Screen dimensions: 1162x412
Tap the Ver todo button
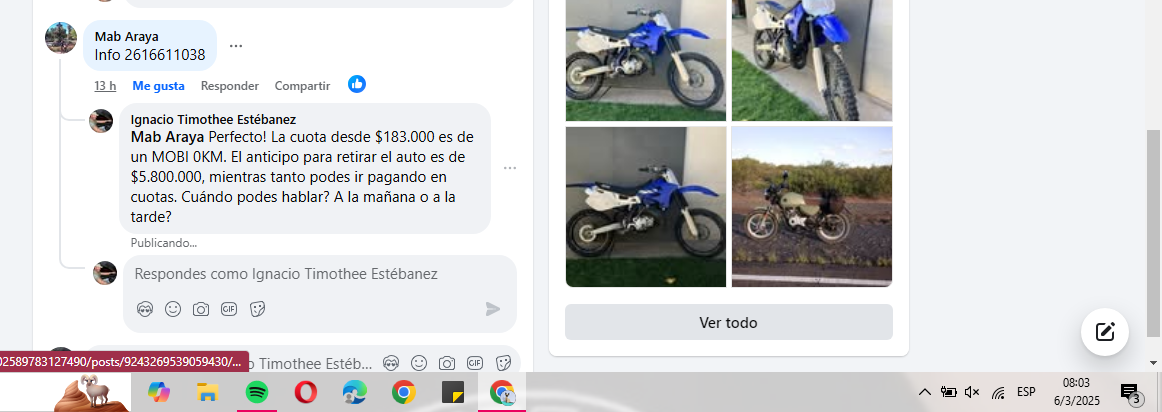point(728,322)
